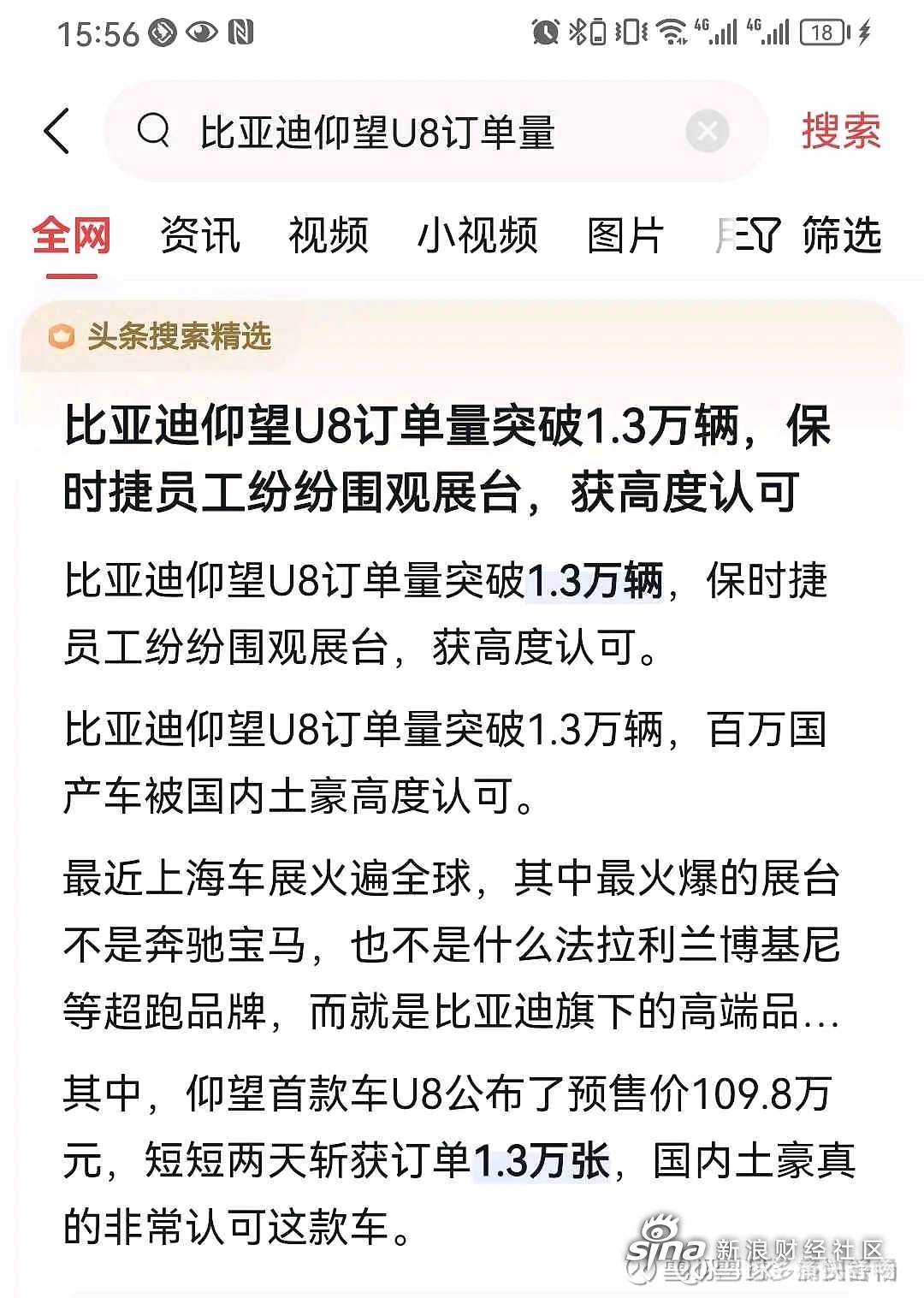The width and height of the screenshot is (924, 1298).
Task: Switch to the 视频 tab
Action: (x=329, y=235)
